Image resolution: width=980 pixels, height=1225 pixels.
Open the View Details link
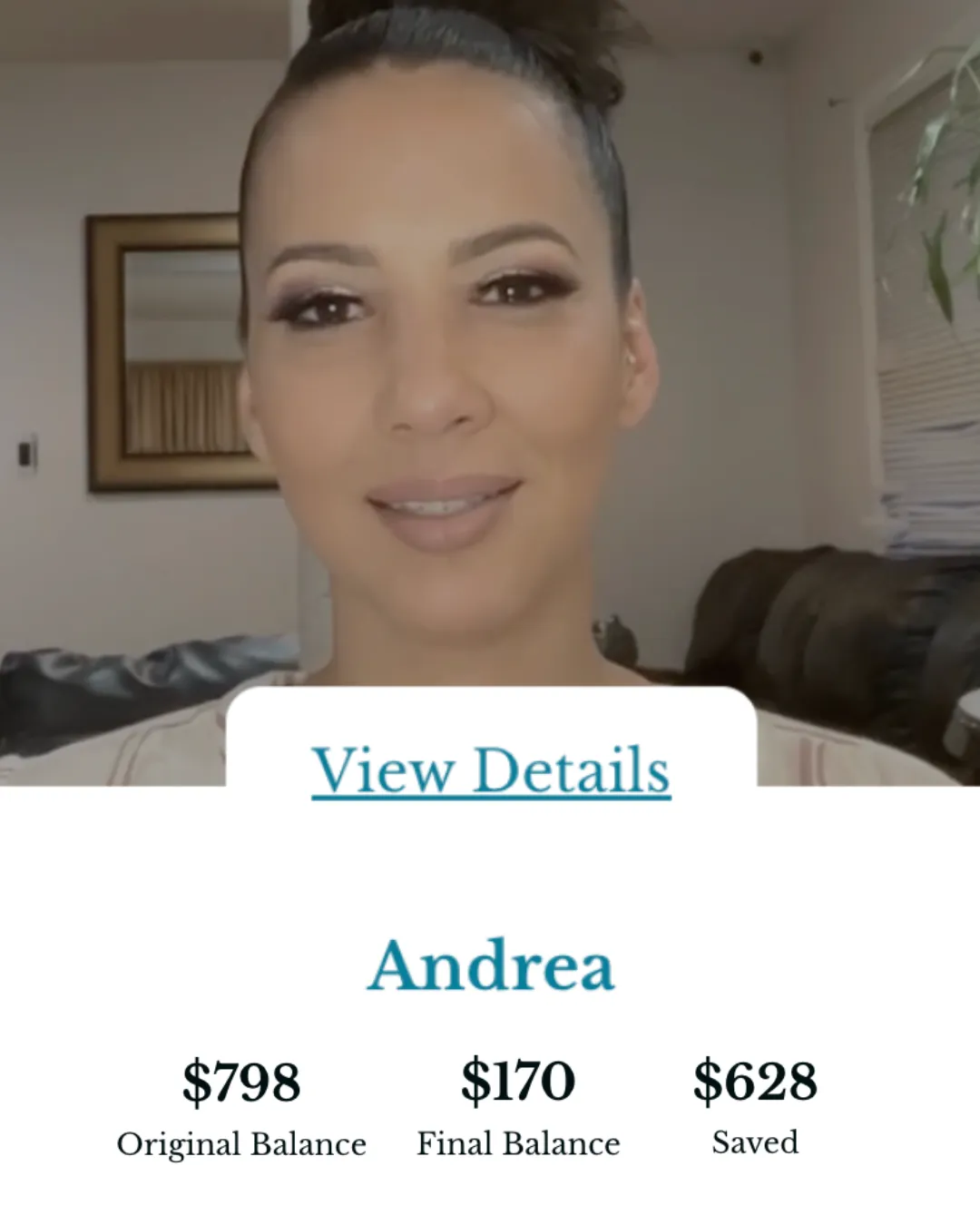491,770
